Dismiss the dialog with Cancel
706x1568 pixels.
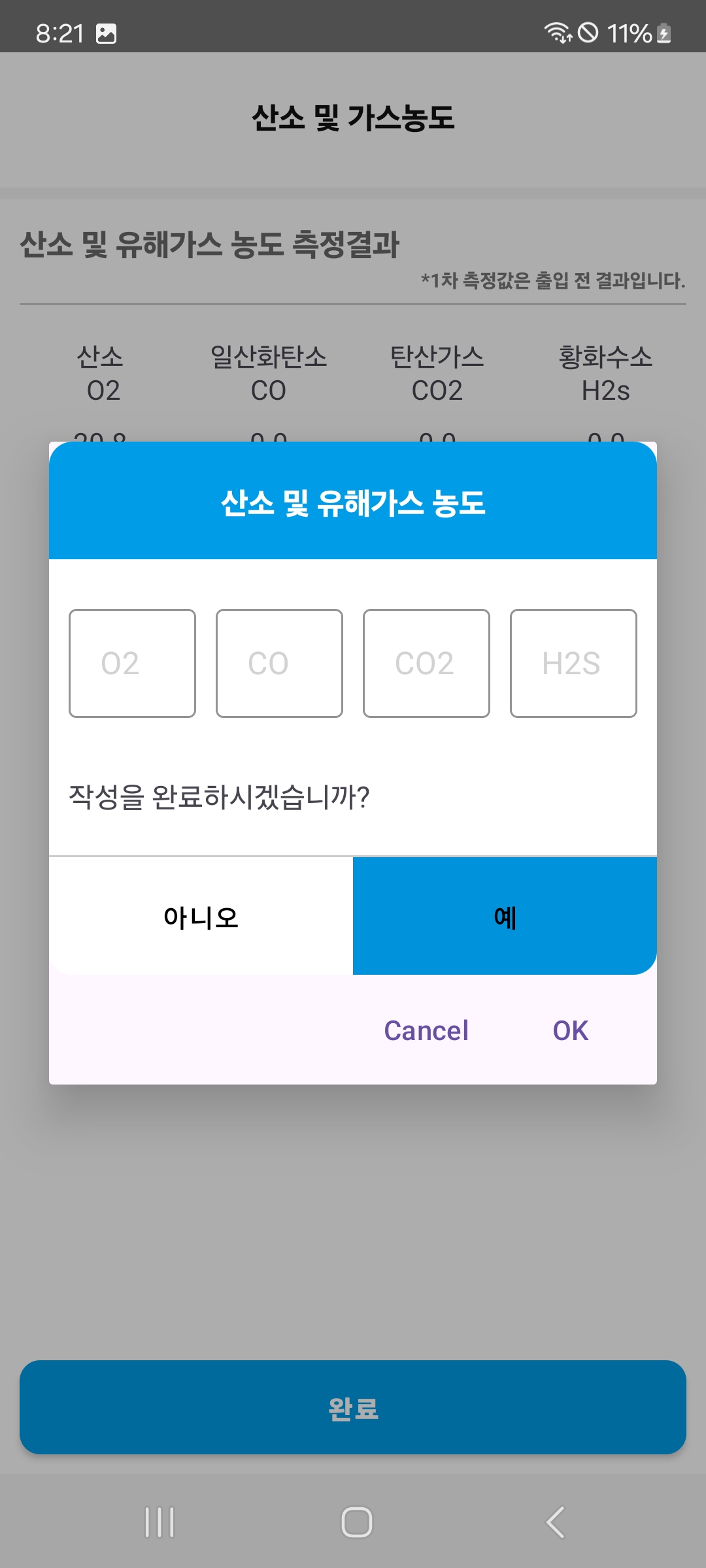pyautogui.click(x=426, y=1030)
